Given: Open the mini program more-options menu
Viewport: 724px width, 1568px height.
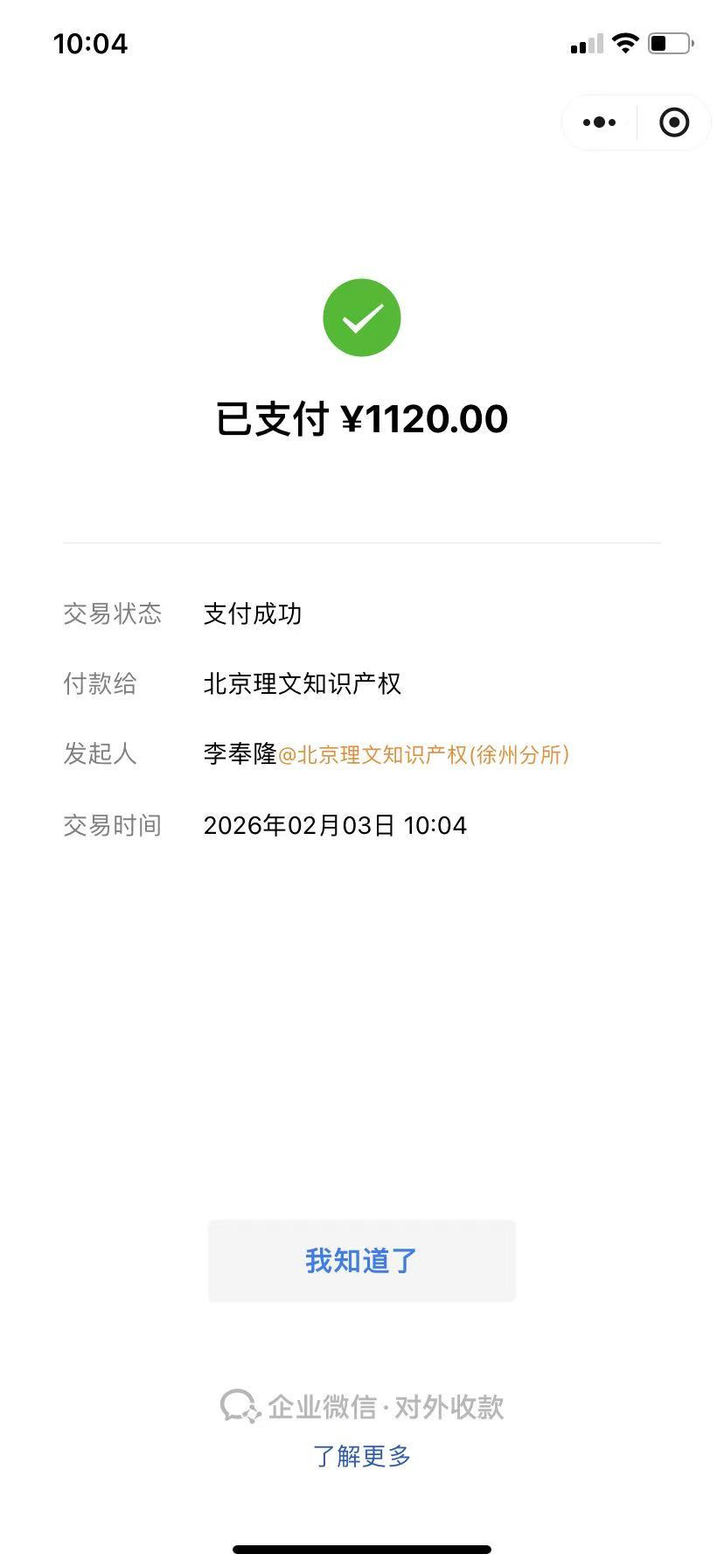Looking at the screenshot, I should (x=599, y=122).
